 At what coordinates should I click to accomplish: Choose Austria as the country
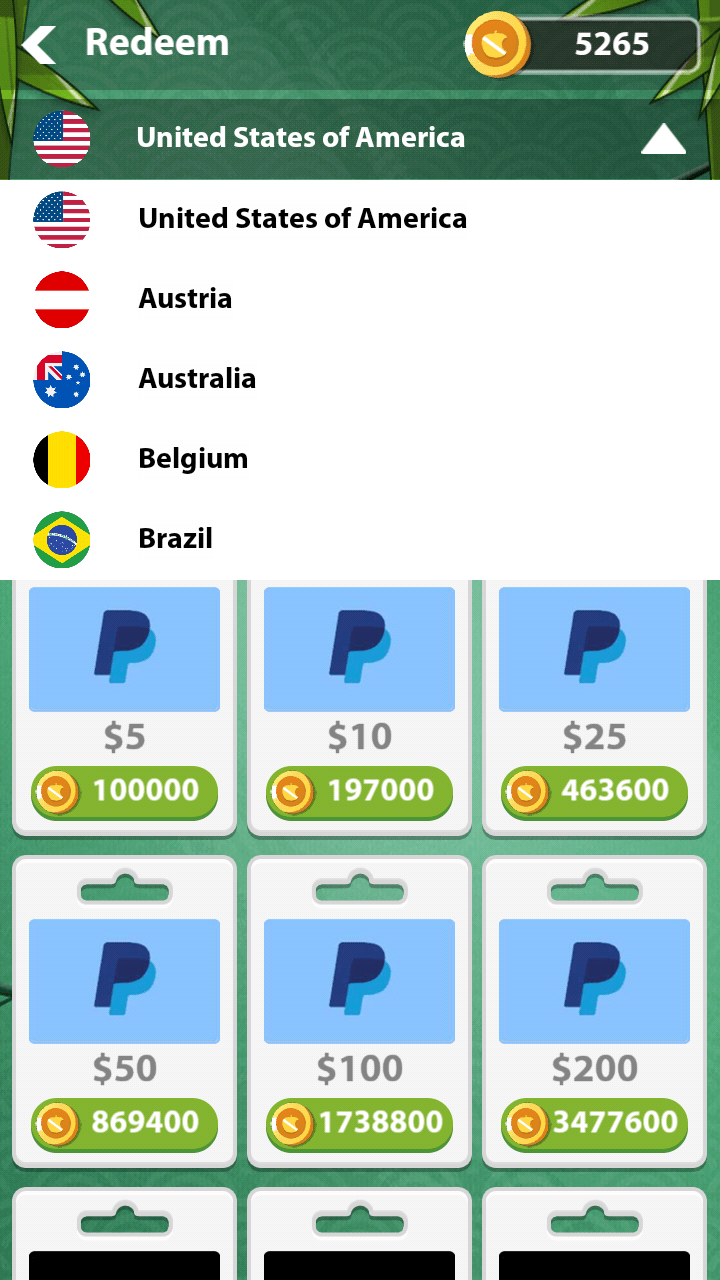tap(185, 299)
